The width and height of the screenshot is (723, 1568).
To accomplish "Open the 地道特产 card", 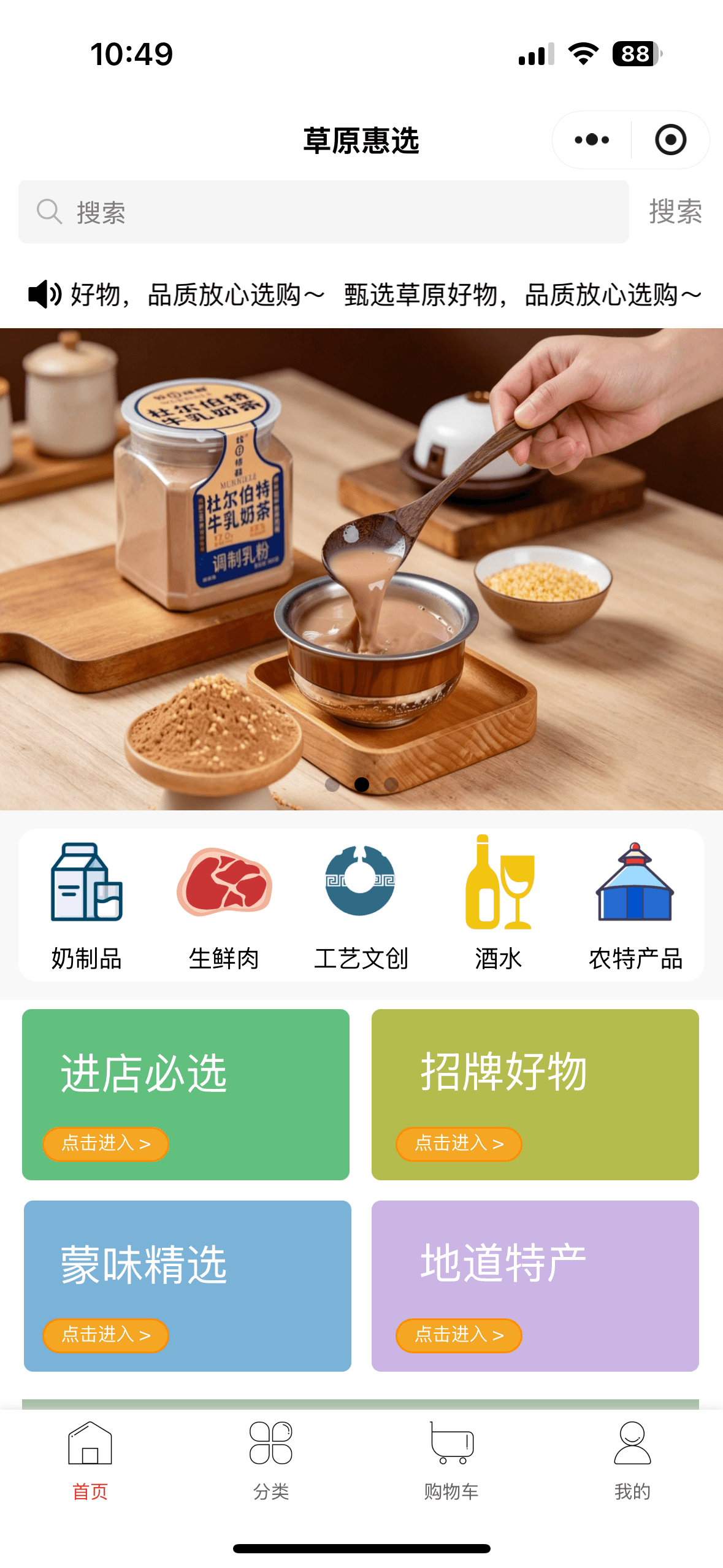I will (x=535, y=1286).
